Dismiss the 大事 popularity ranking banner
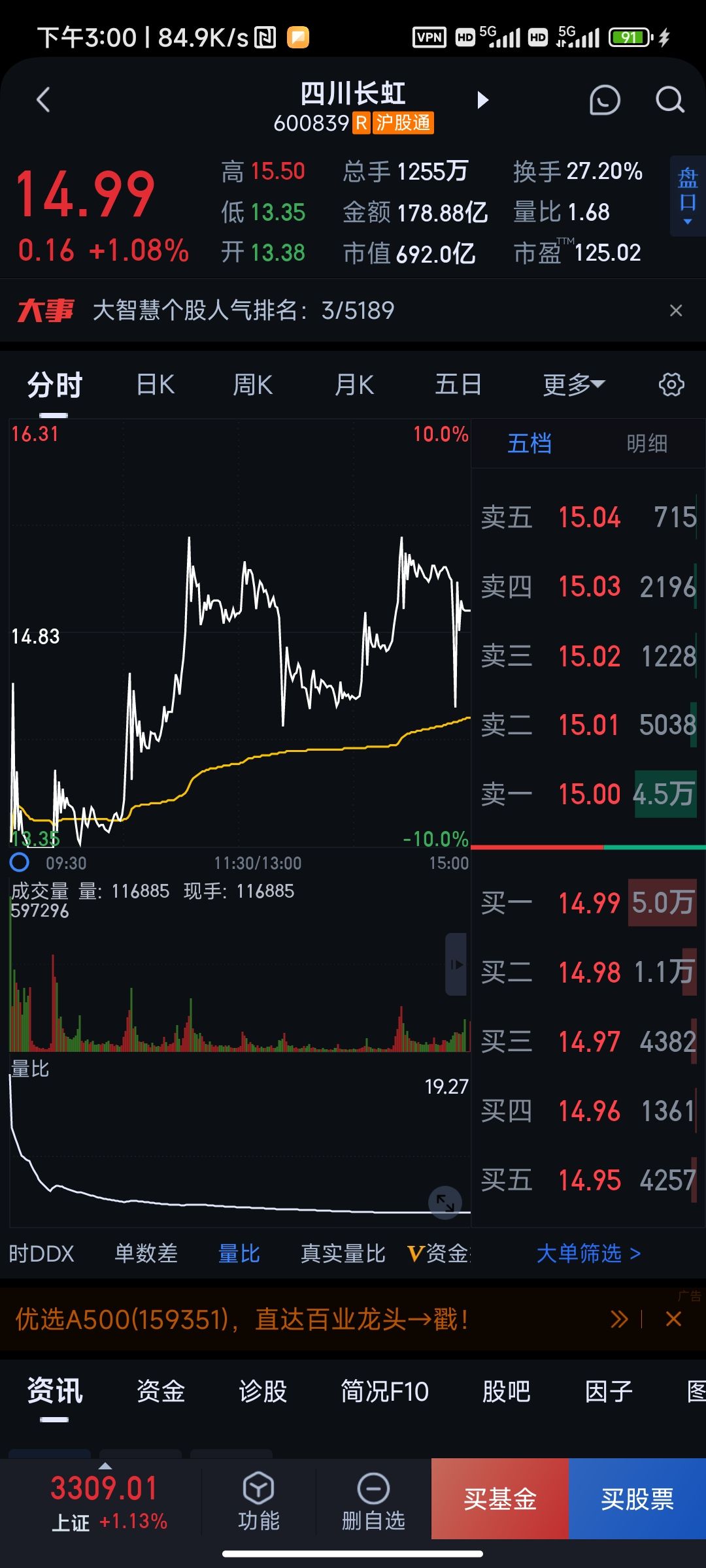This screenshot has width=706, height=1568. click(x=676, y=311)
